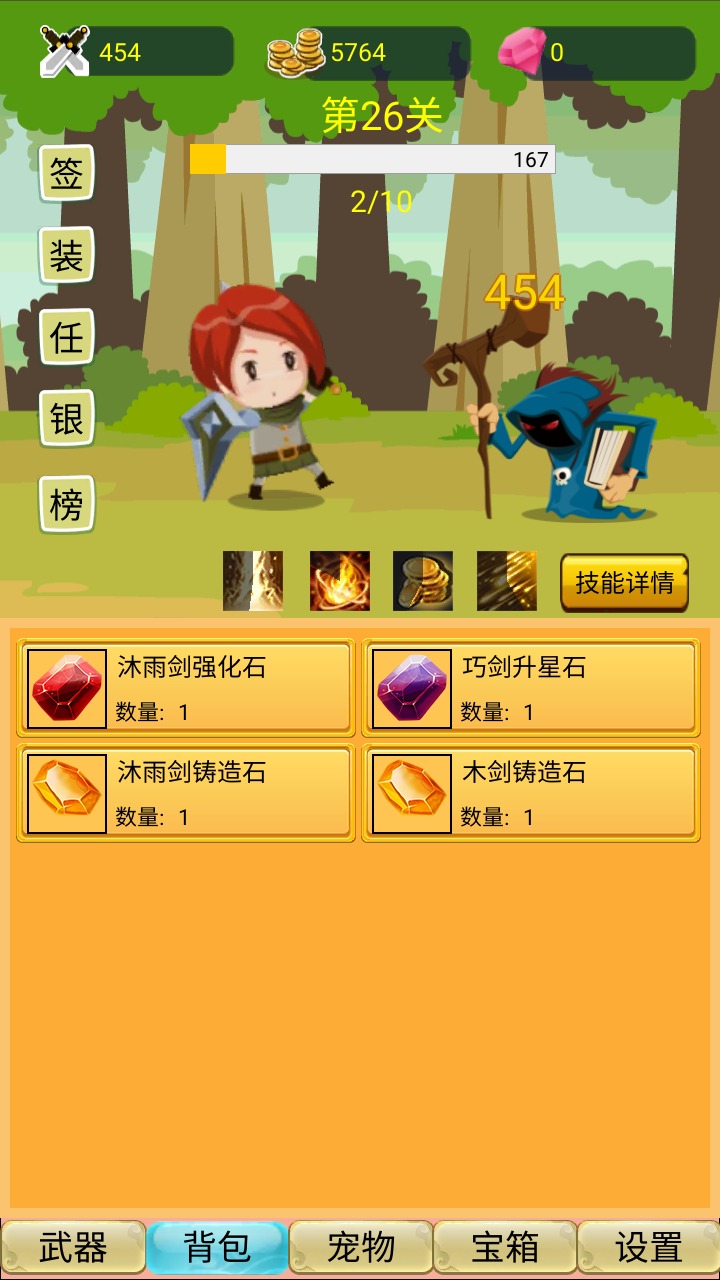This screenshot has height=1280, width=720.
Task: Switch to the 宠物 tab
Action: pyautogui.click(x=361, y=1247)
